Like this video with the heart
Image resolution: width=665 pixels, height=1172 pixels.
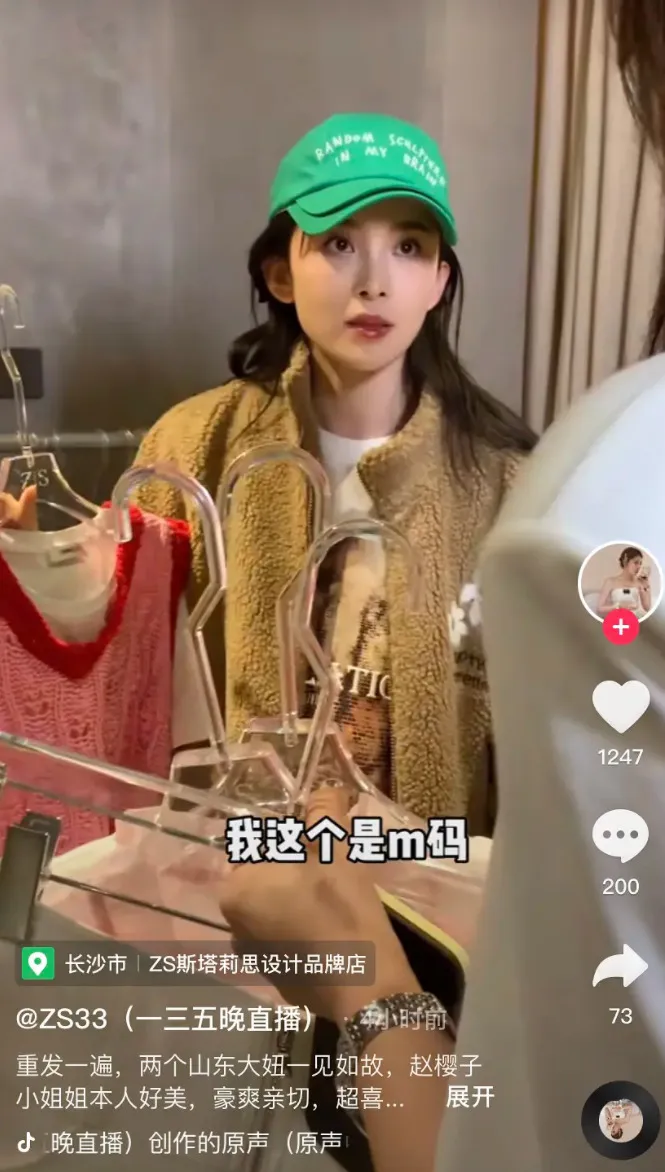click(620, 707)
